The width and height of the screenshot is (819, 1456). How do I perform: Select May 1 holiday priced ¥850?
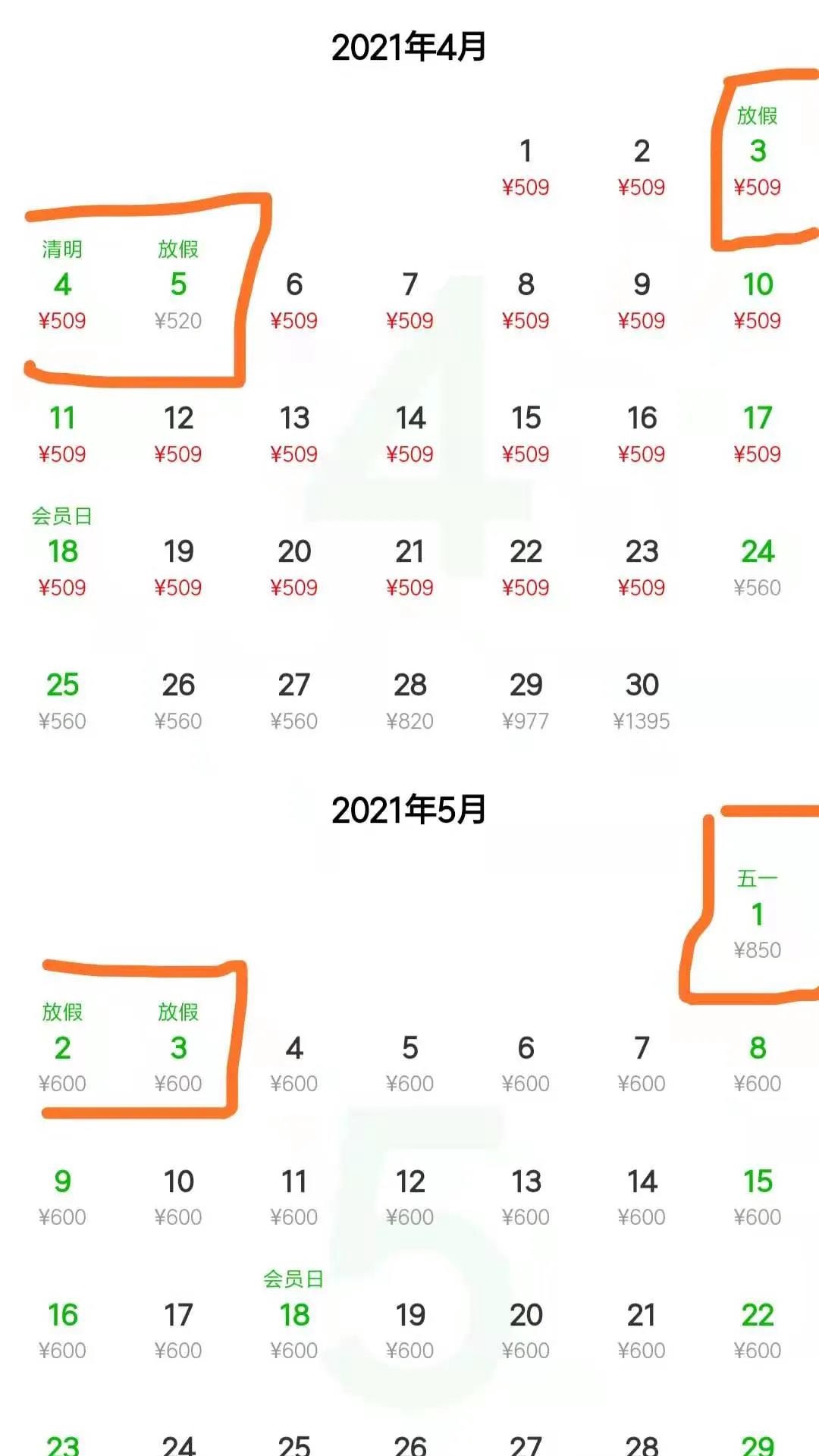click(757, 921)
